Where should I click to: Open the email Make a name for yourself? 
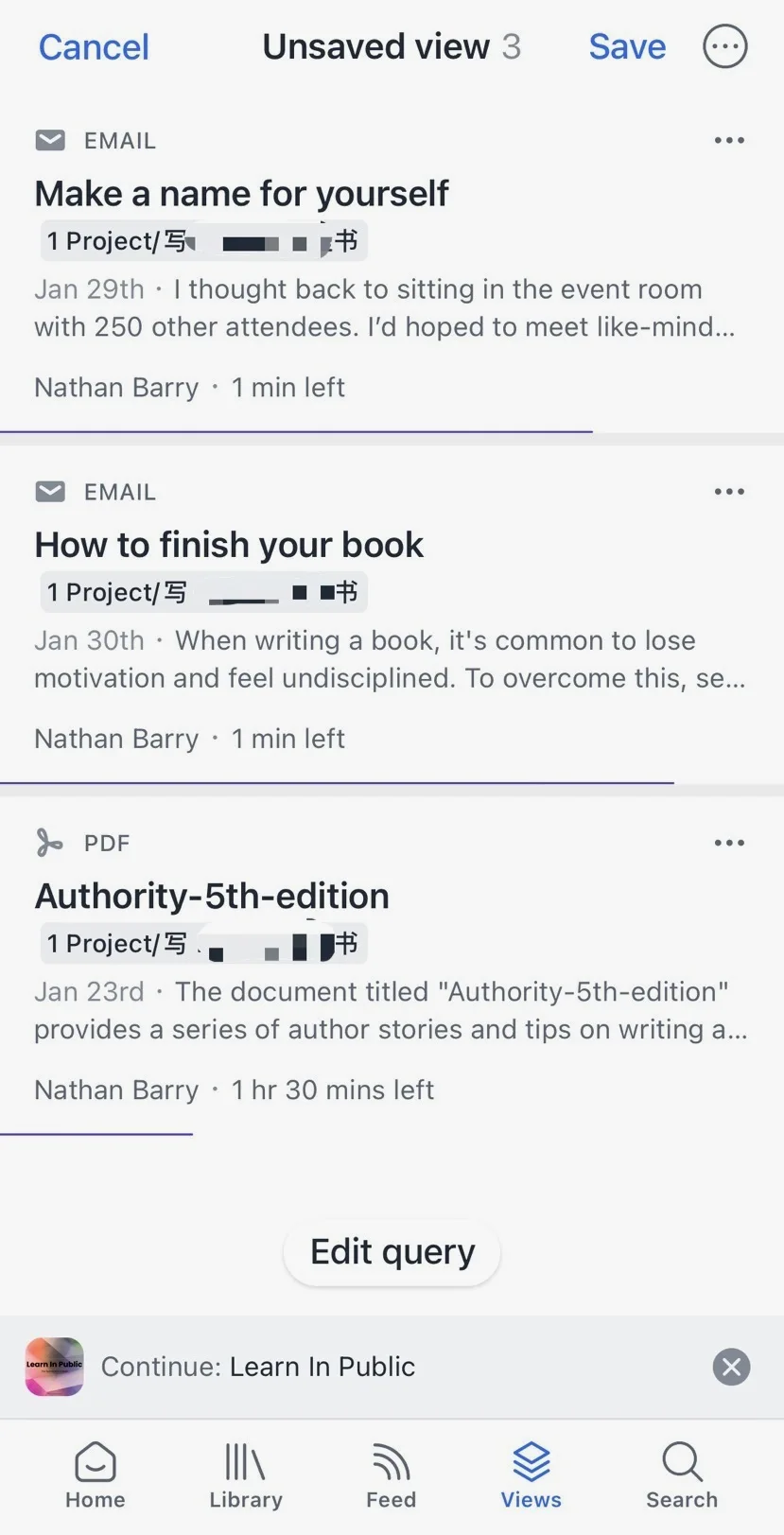241,194
